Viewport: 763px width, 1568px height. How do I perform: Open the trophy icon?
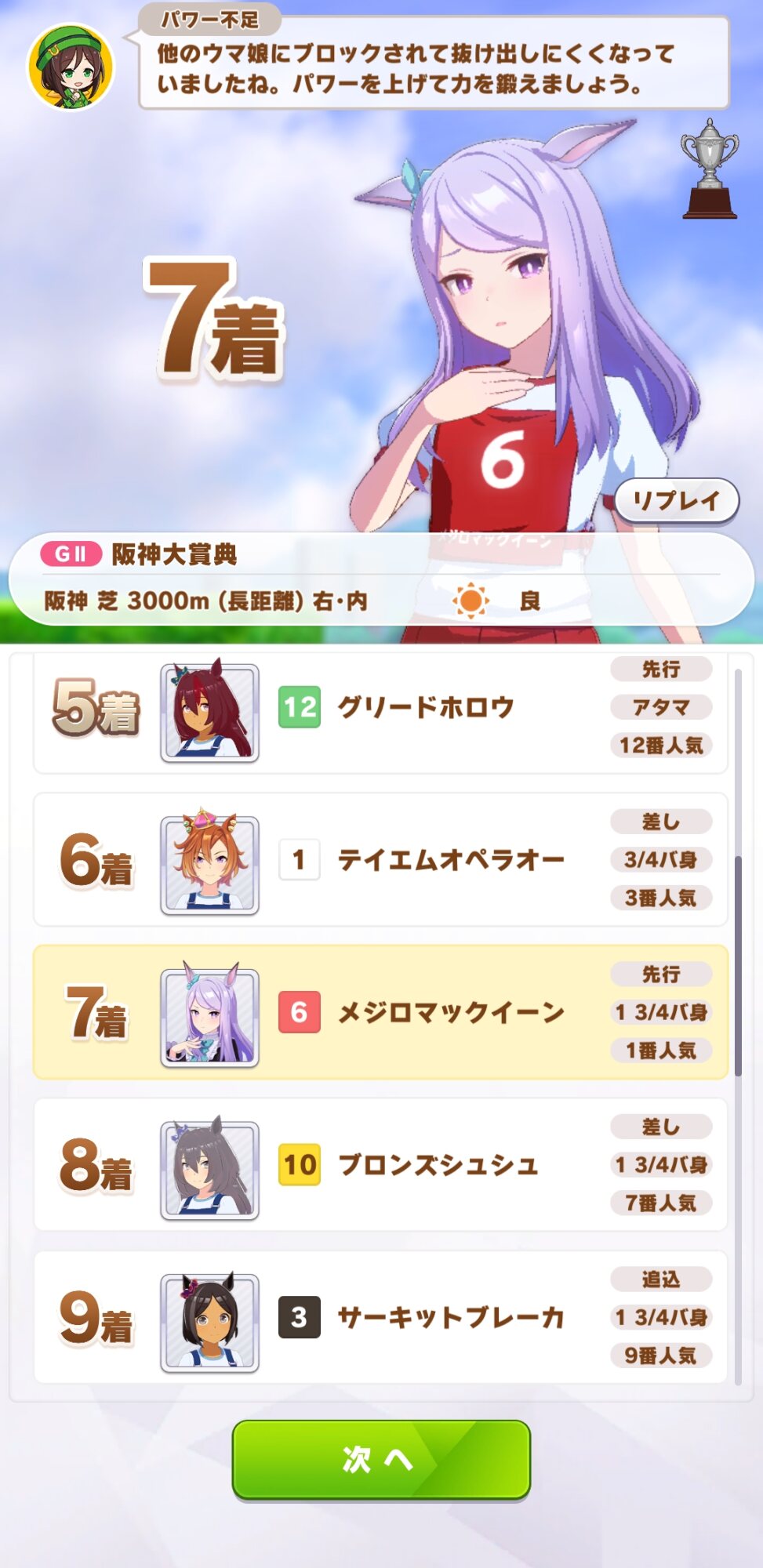709,169
